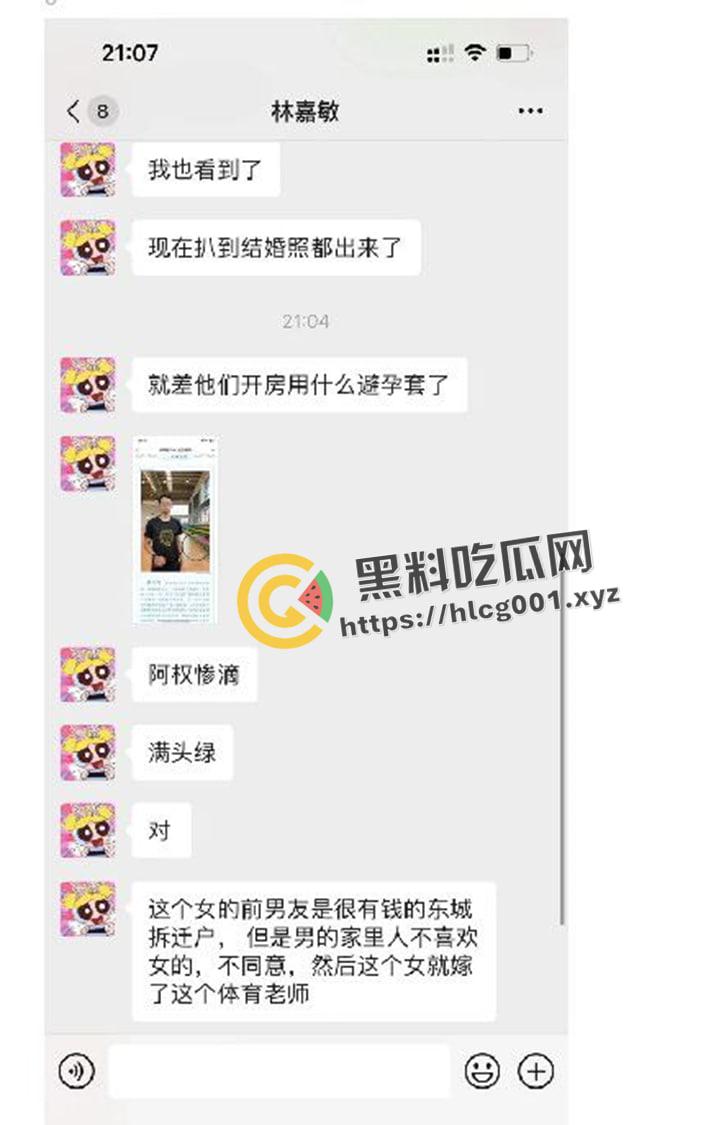706x1125 pixels.
Task: Go back to the chat list
Action: [74, 111]
